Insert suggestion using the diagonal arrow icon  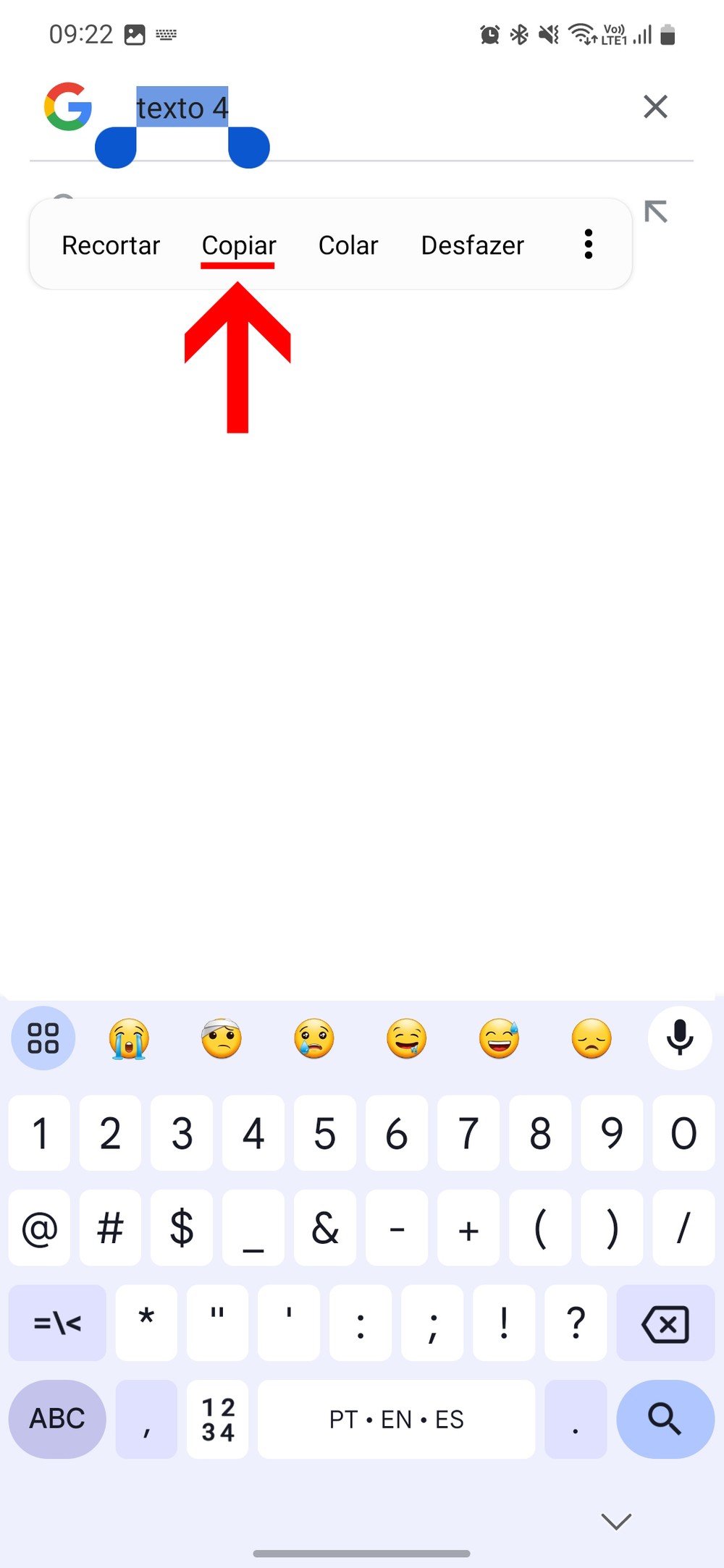[656, 211]
